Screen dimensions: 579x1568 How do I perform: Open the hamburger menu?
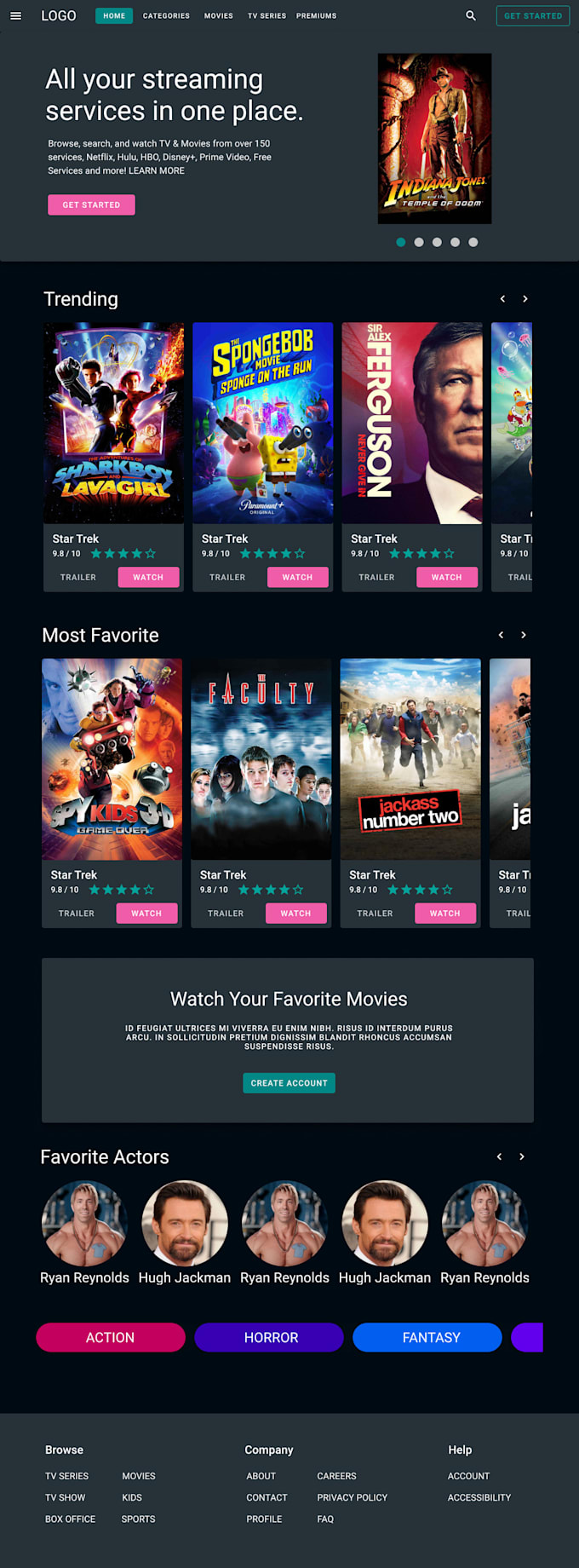pos(15,15)
